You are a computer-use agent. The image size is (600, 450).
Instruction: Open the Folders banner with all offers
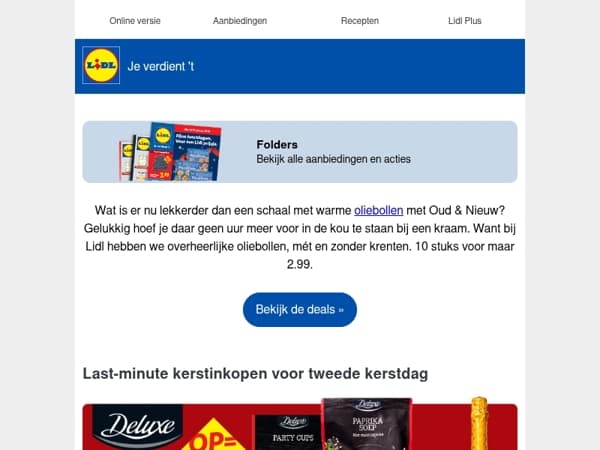coord(300,152)
